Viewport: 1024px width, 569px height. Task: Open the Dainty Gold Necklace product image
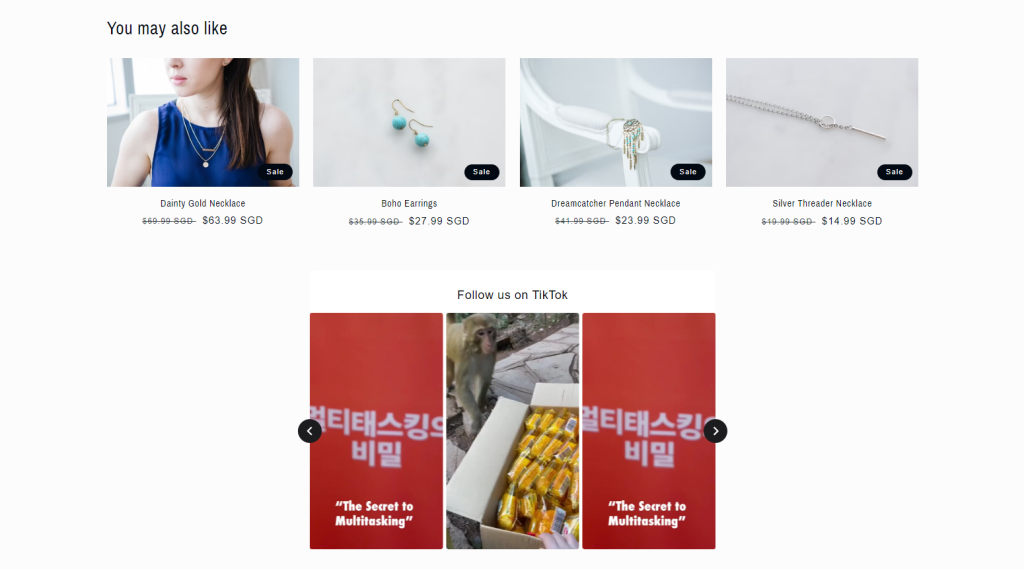tap(202, 122)
